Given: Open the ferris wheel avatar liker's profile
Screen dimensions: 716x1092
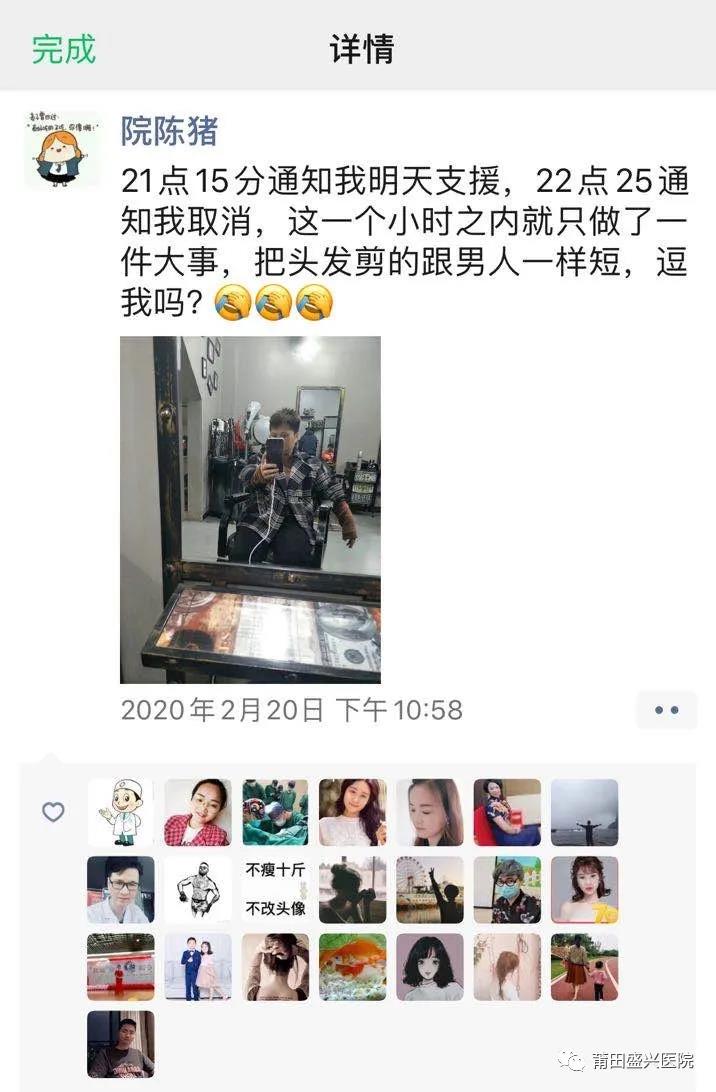Looking at the screenshot, I should coord(430,889).
